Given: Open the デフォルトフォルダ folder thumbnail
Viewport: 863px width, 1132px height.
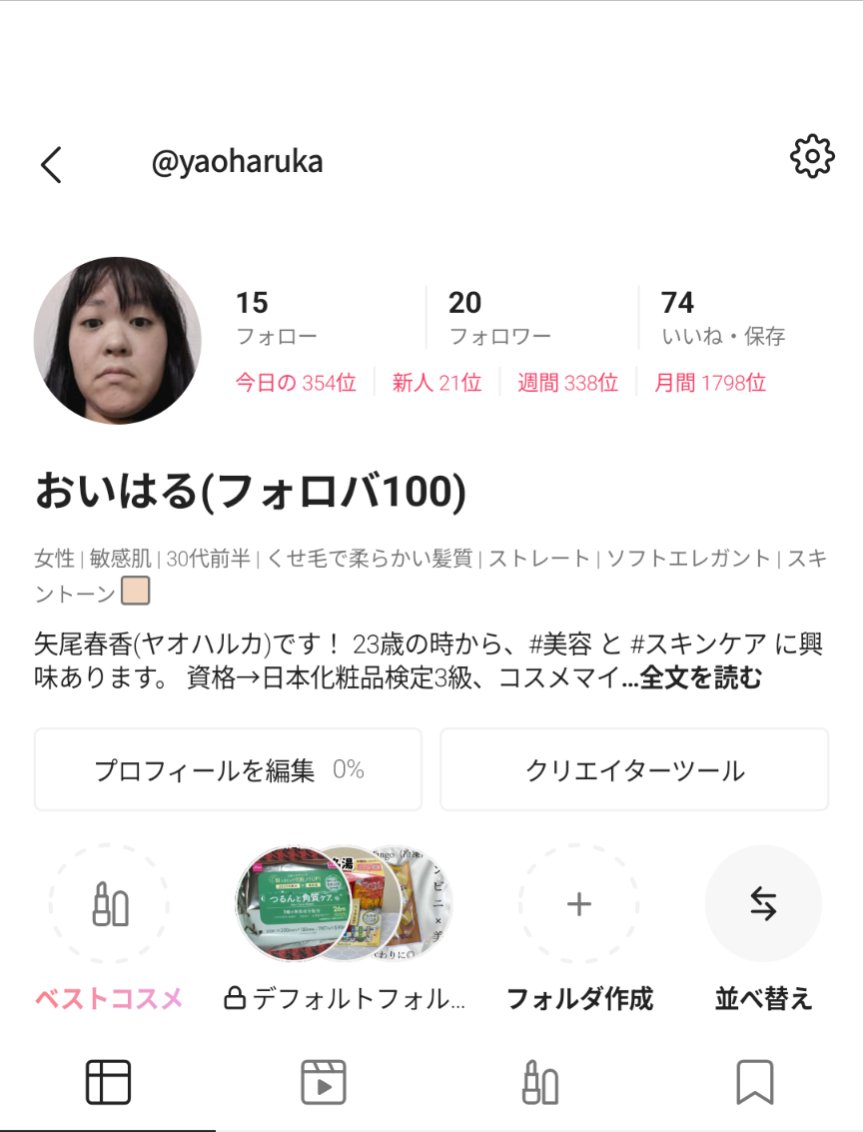Looking at the screenshot, I should [345, 904].
